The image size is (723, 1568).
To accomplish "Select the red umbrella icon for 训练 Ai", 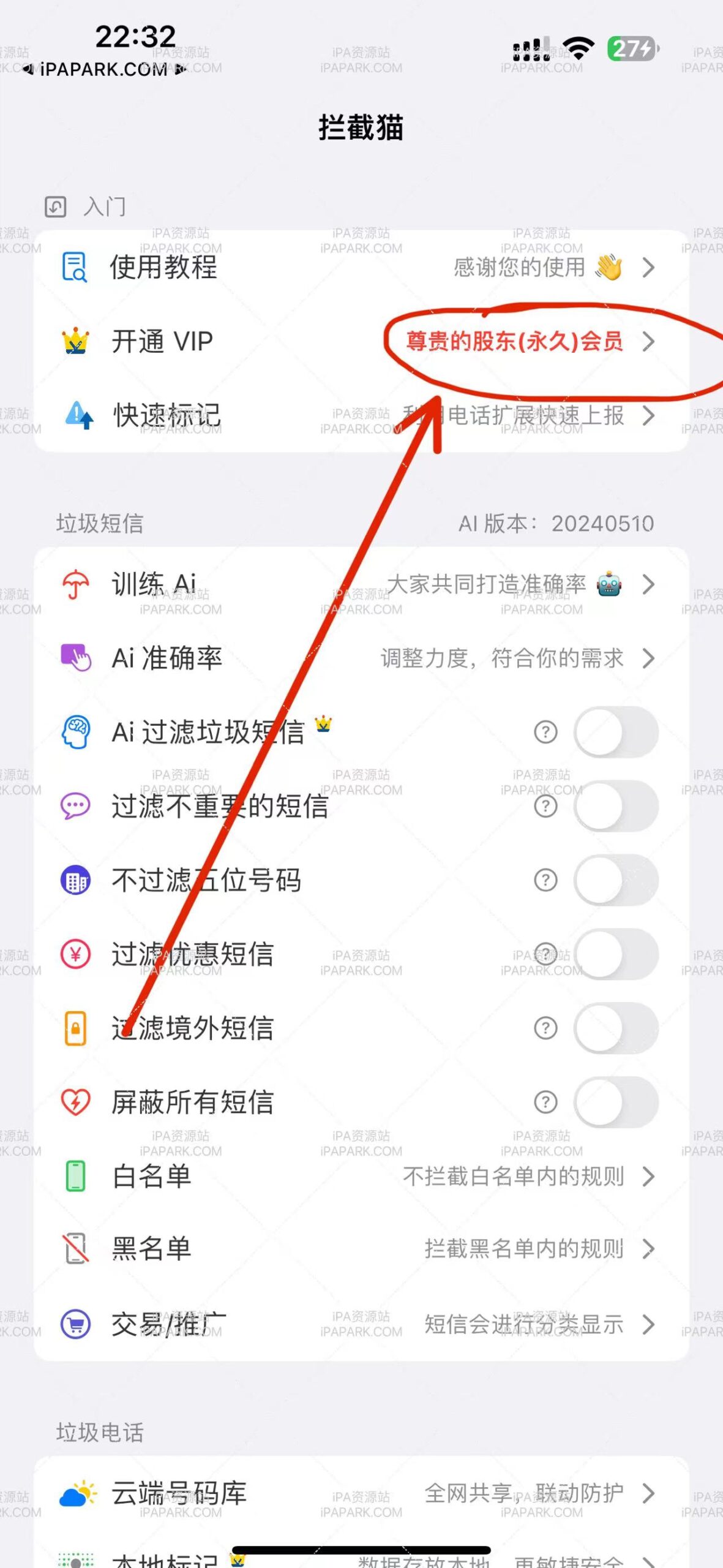I will pyautogui.click(x=75, y=584).
